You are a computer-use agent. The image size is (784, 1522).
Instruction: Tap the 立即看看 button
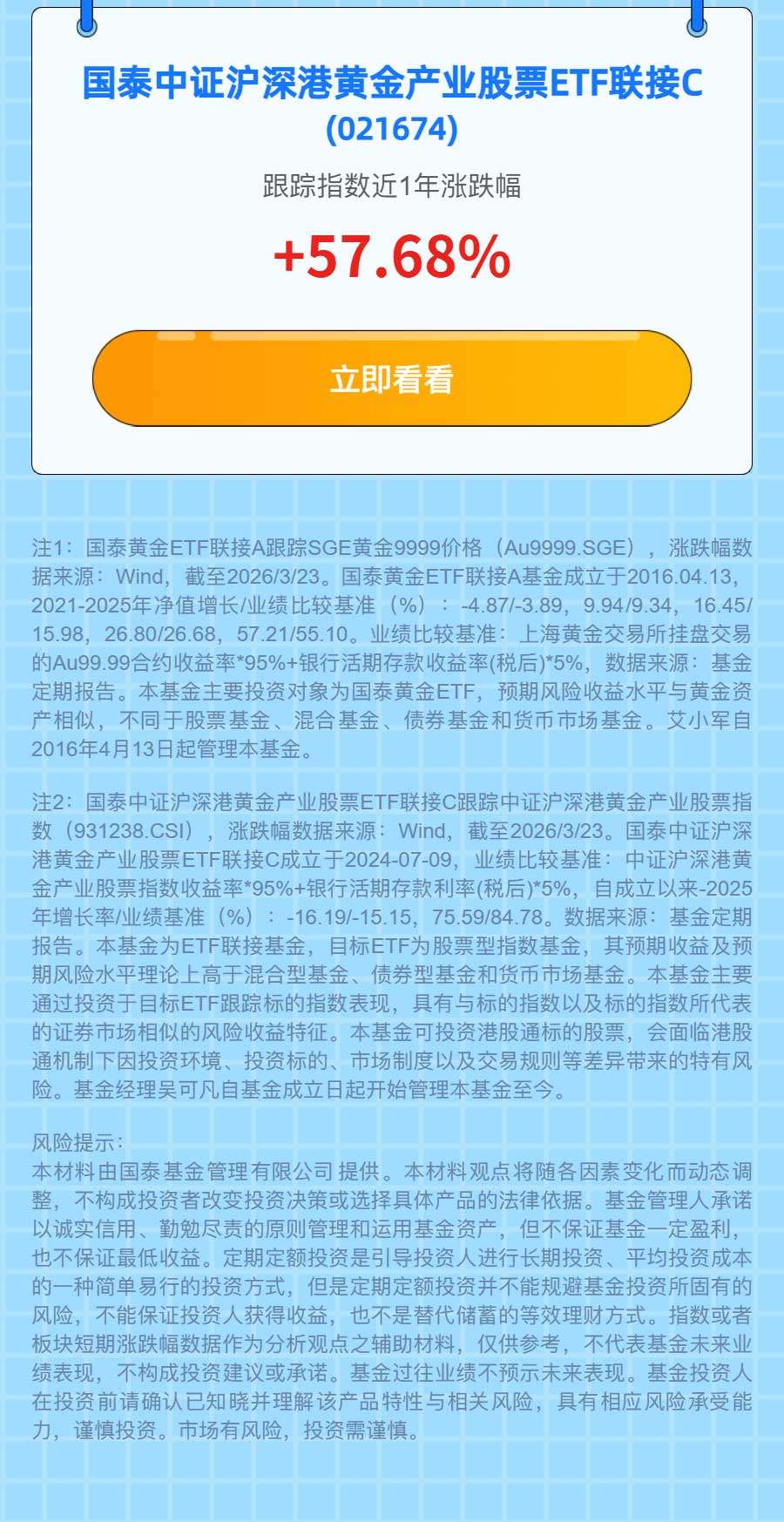391,379
